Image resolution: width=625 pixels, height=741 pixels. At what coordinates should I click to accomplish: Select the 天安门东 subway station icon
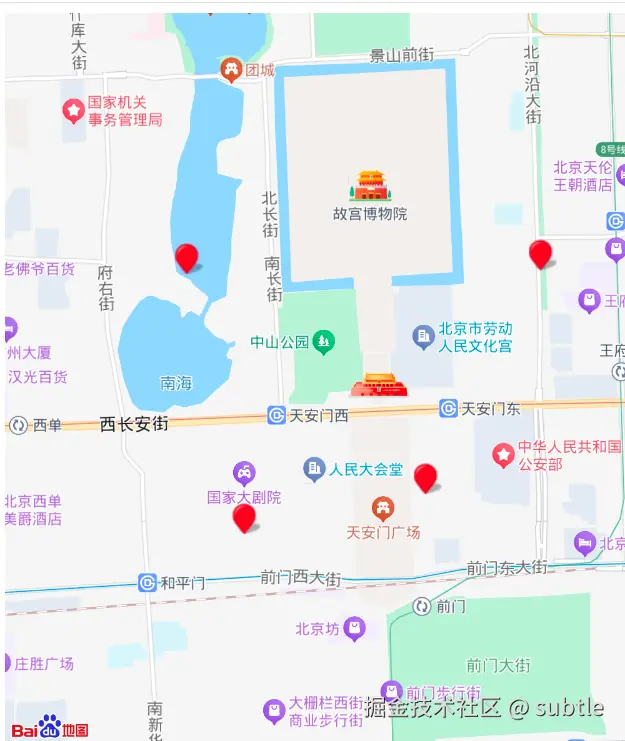448,408
